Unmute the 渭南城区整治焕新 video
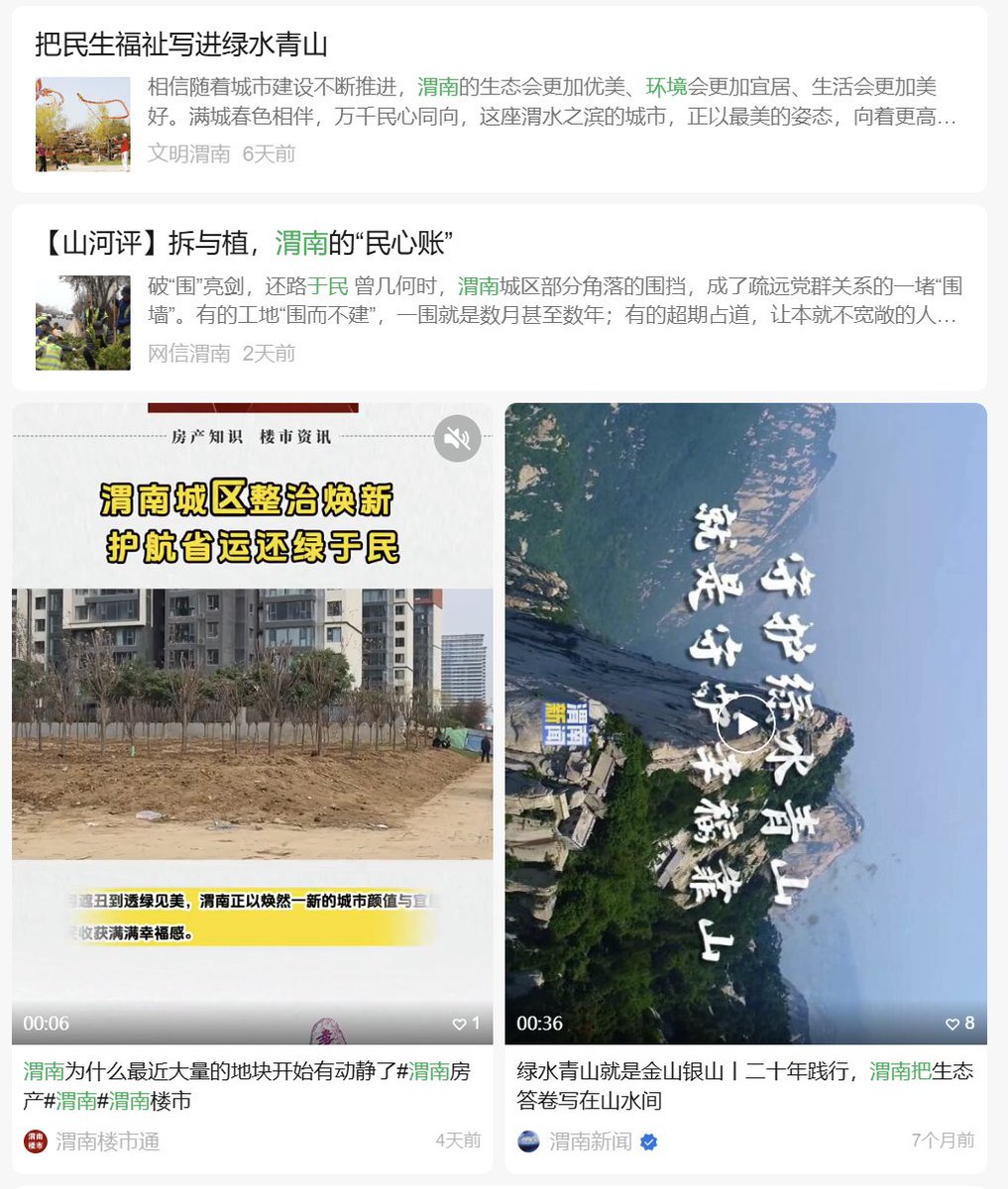The width and height of the screenshot is (1008, 1189). click(457, 438)
